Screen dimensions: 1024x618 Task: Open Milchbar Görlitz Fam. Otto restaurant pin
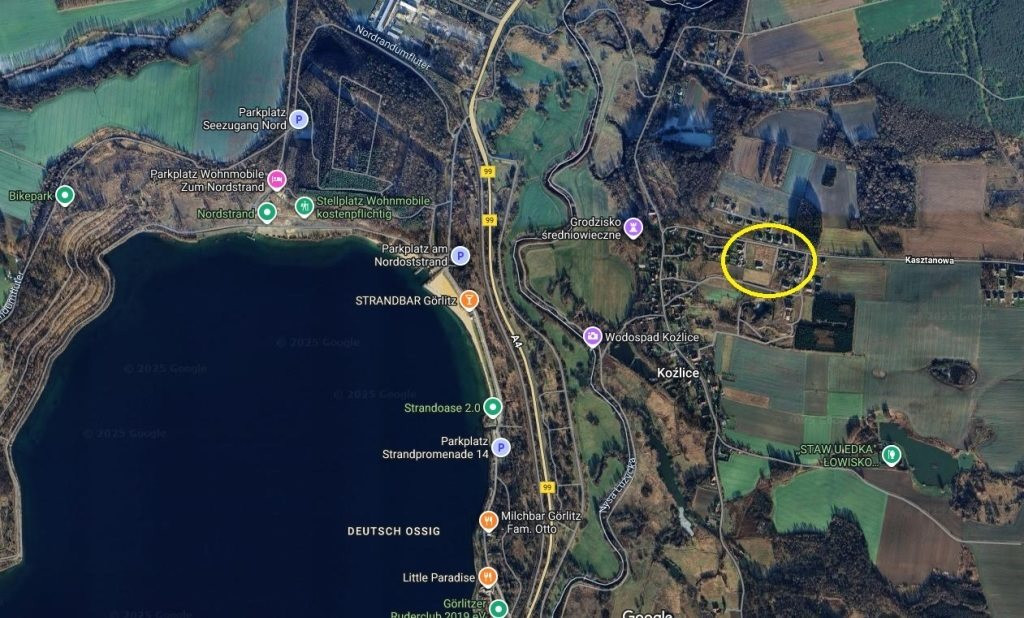tap(488, 520)
